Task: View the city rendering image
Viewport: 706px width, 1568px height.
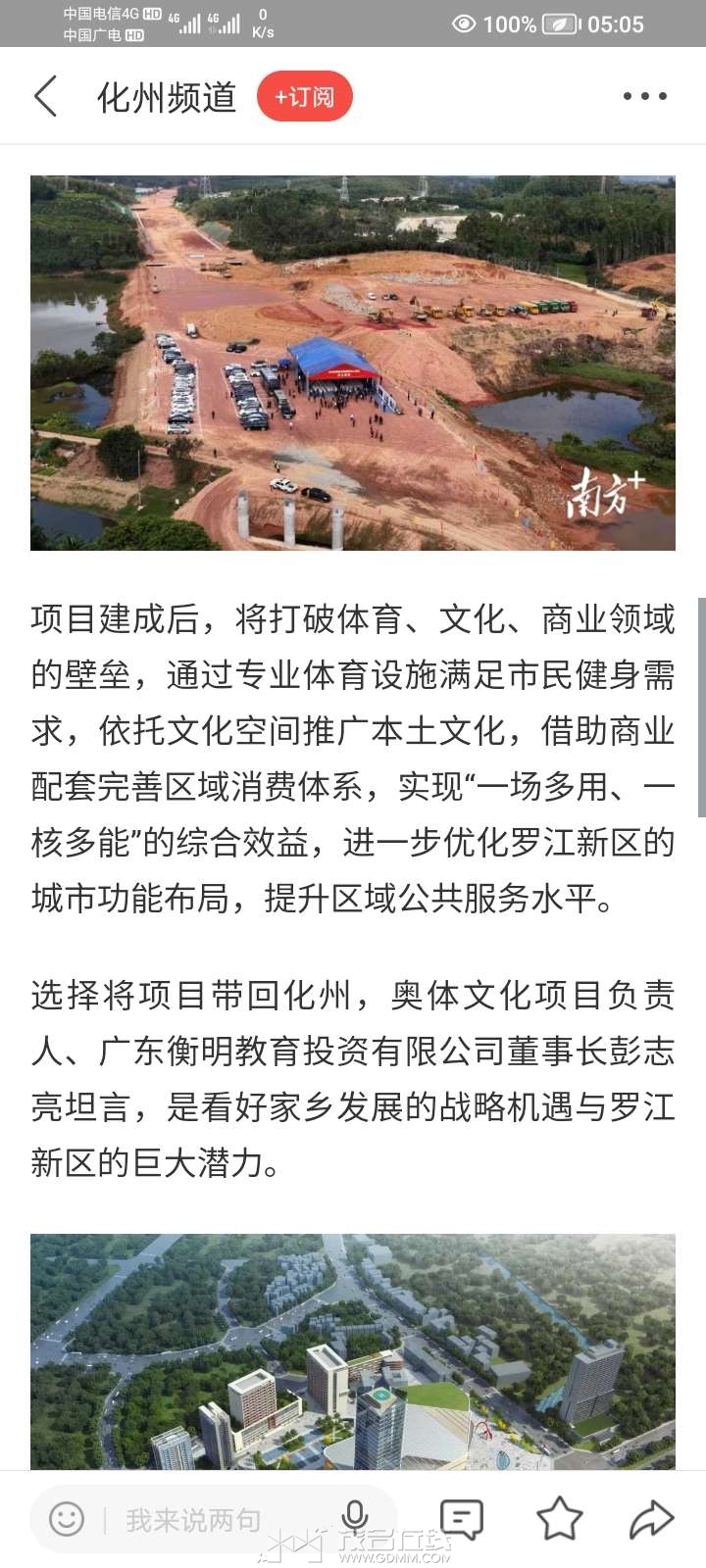Action: coord(353,1352)
